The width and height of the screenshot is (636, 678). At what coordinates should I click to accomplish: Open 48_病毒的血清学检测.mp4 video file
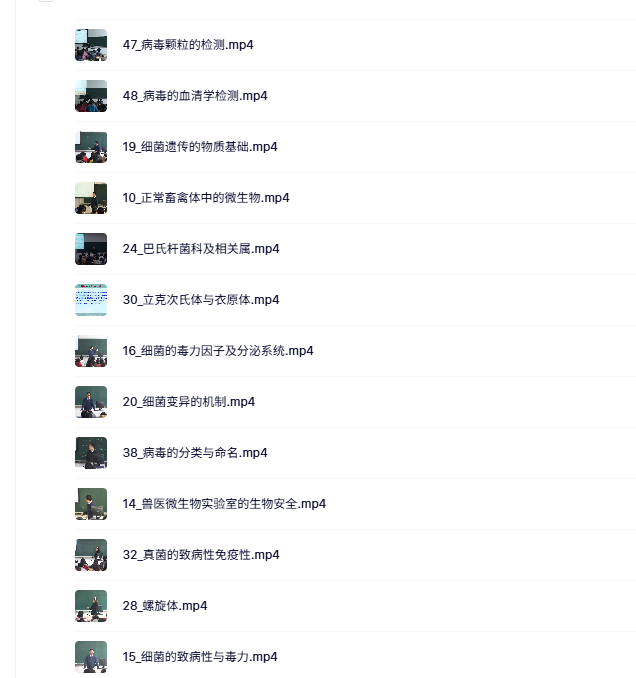pos(194,96)
